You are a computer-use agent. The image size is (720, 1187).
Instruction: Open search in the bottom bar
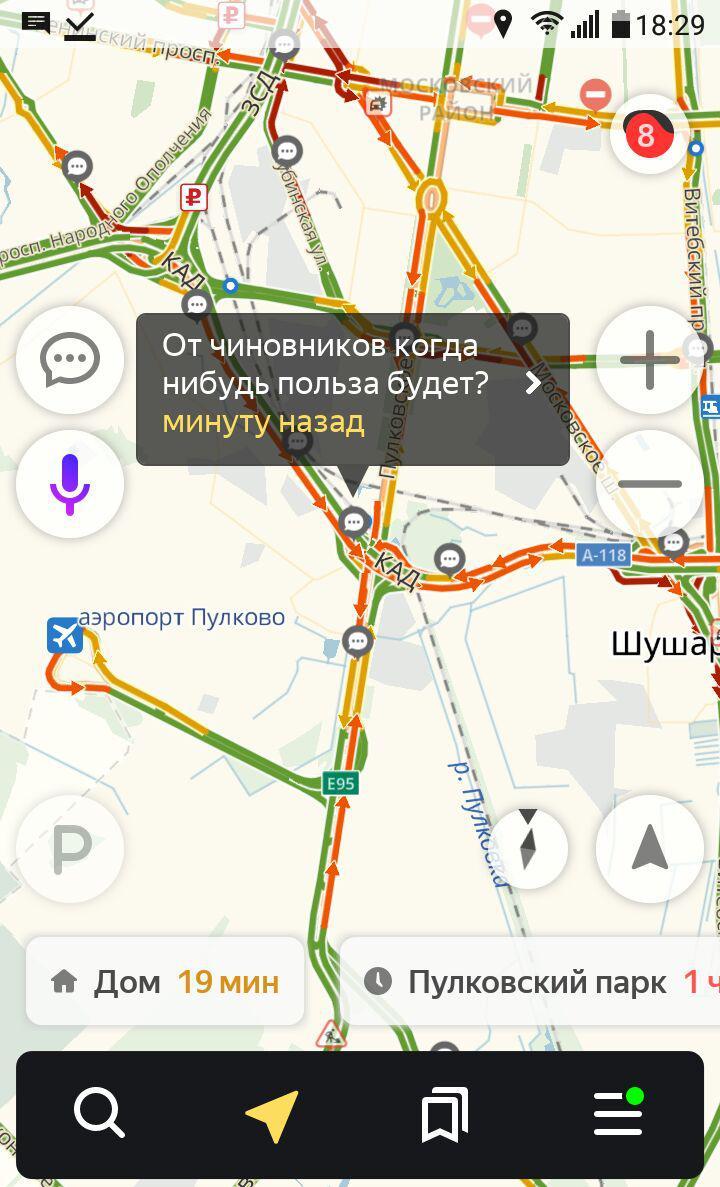(x=99, y=1113)
